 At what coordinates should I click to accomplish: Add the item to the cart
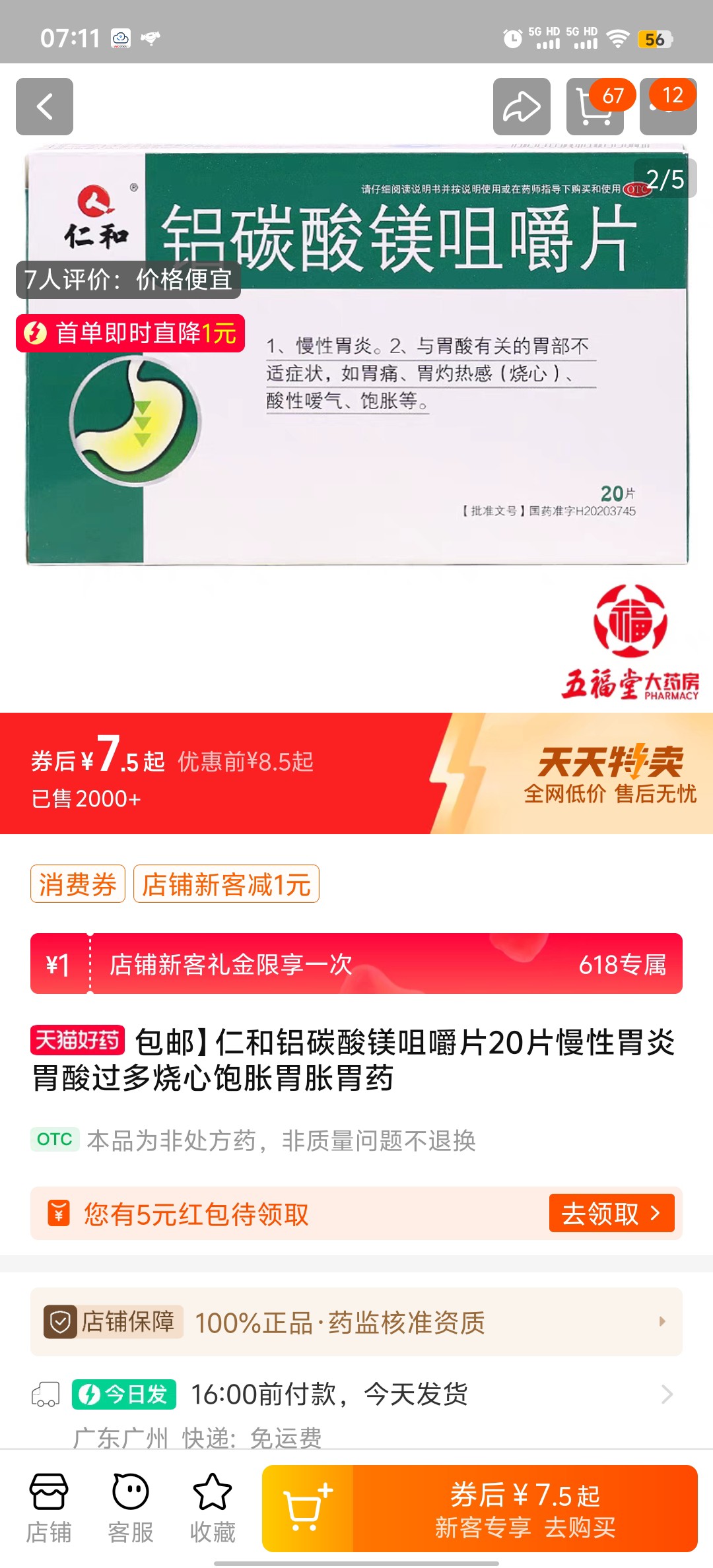308,1509
